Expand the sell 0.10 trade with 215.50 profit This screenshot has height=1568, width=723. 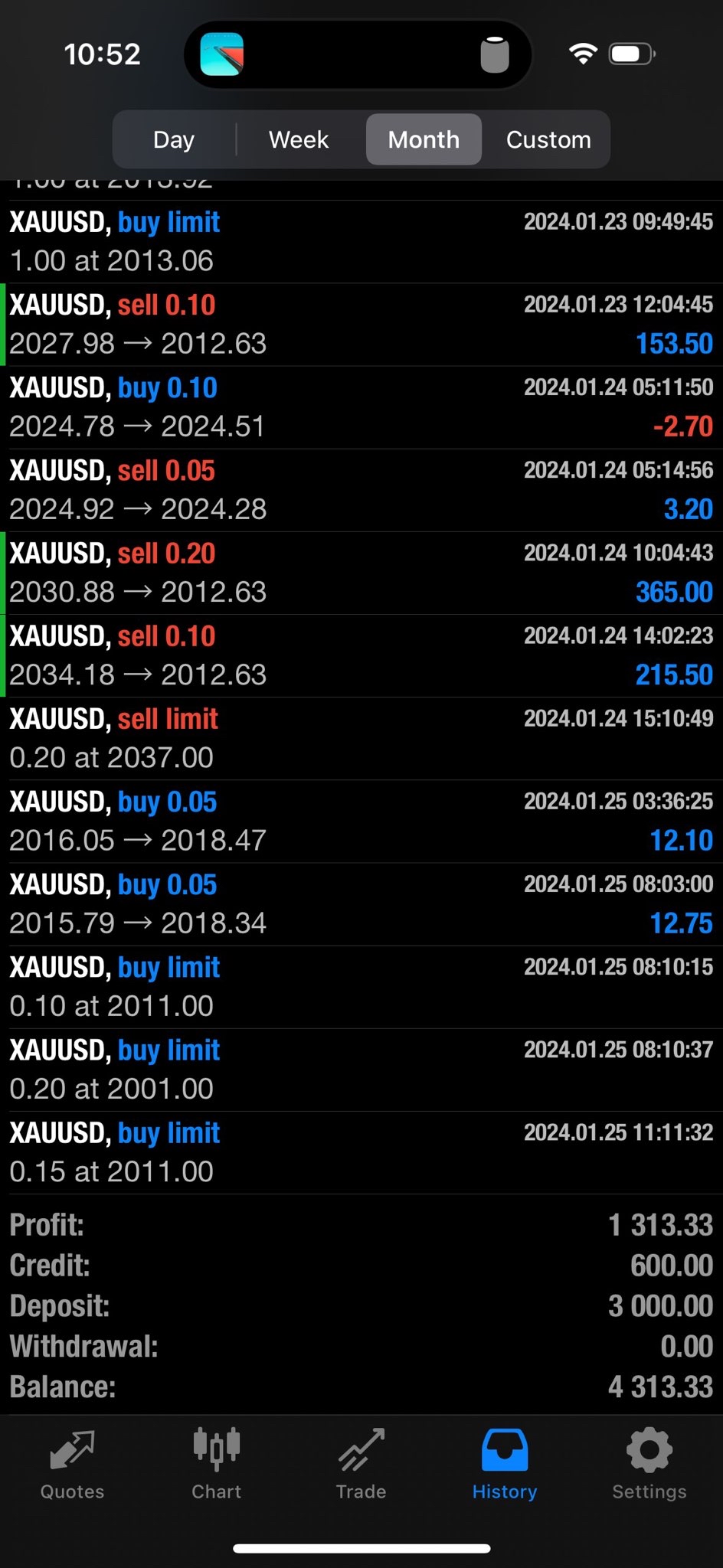coord(361,655)
